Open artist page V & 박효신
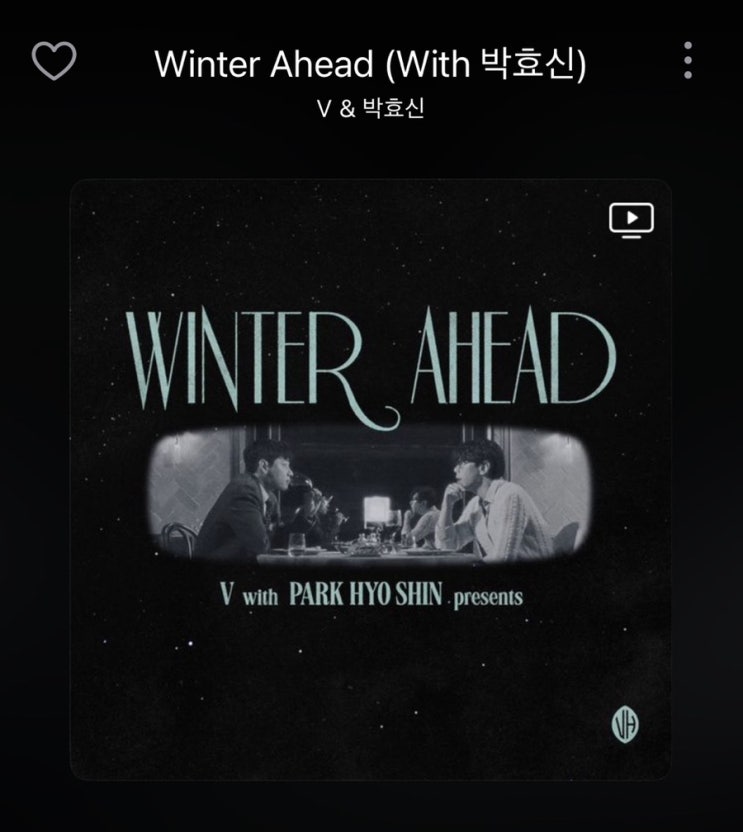 [x=370, y=108]
